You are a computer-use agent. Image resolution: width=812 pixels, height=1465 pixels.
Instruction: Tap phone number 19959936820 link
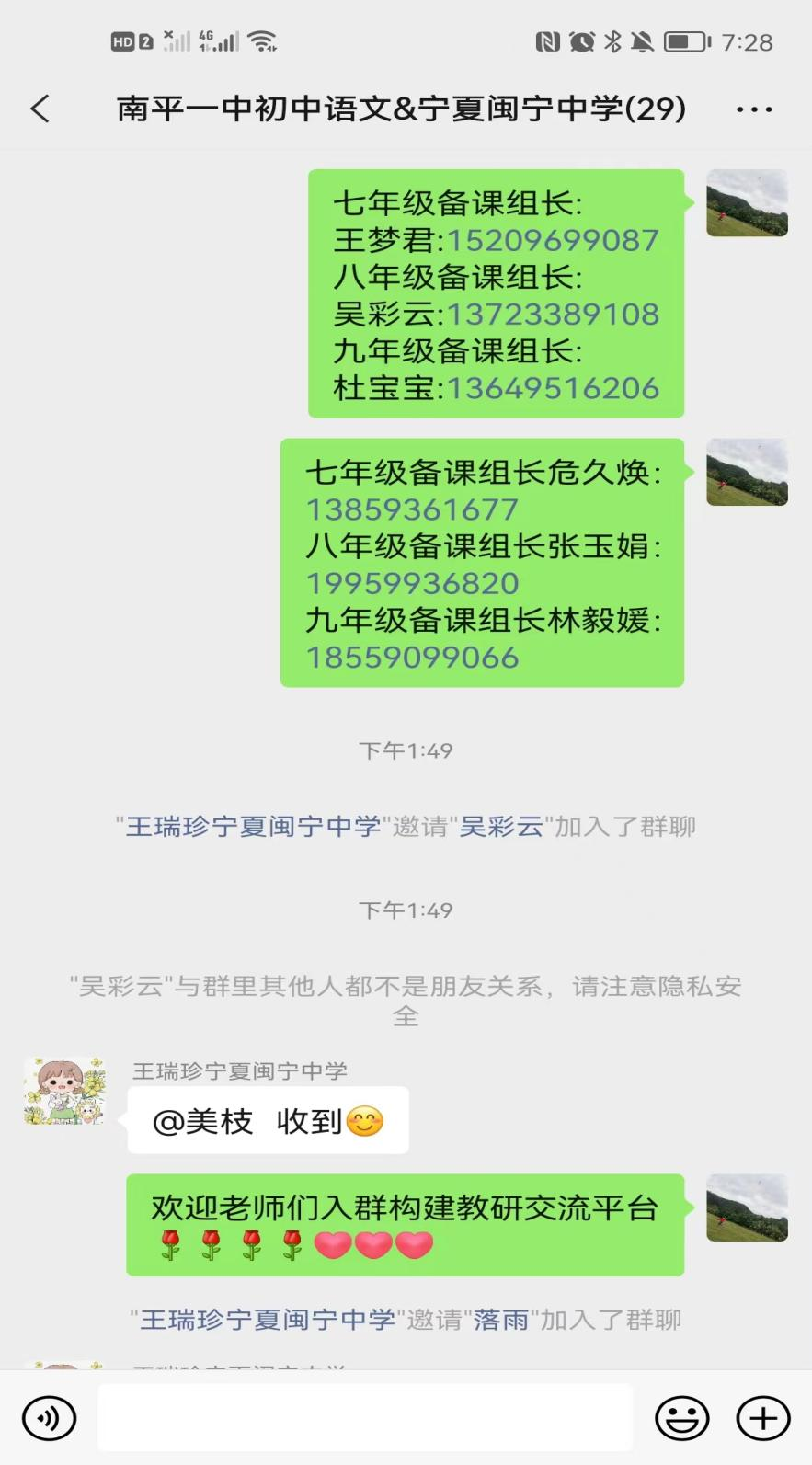pos(412,583)
